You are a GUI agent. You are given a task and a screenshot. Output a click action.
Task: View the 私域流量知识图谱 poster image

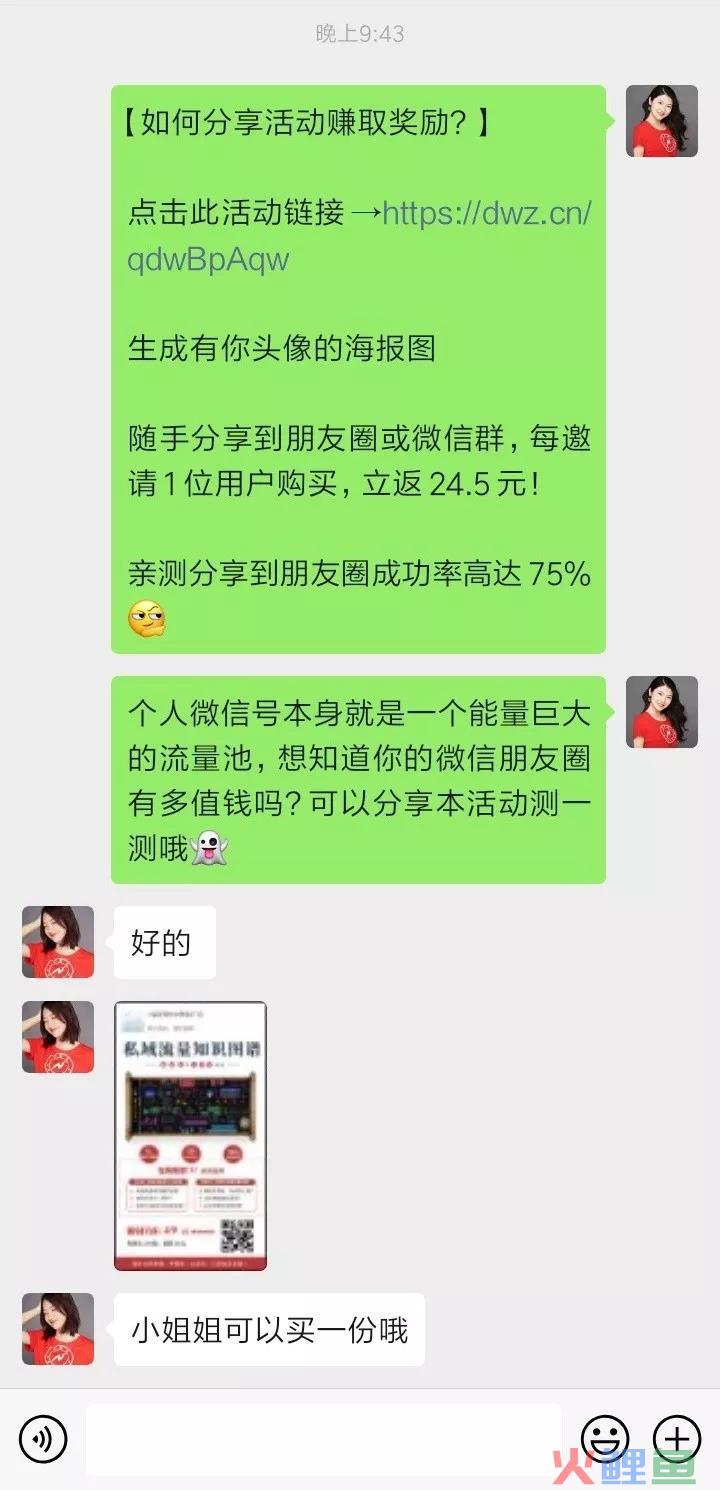click(191, 1136)
